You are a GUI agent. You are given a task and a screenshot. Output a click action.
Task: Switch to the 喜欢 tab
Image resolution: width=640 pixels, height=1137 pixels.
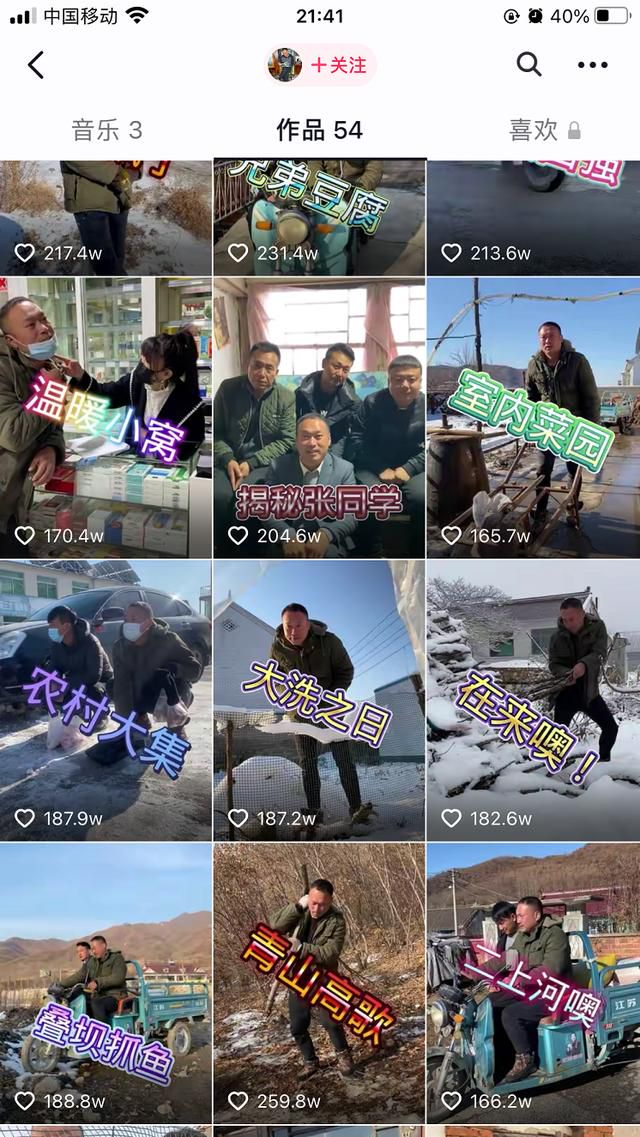[544, 131]
